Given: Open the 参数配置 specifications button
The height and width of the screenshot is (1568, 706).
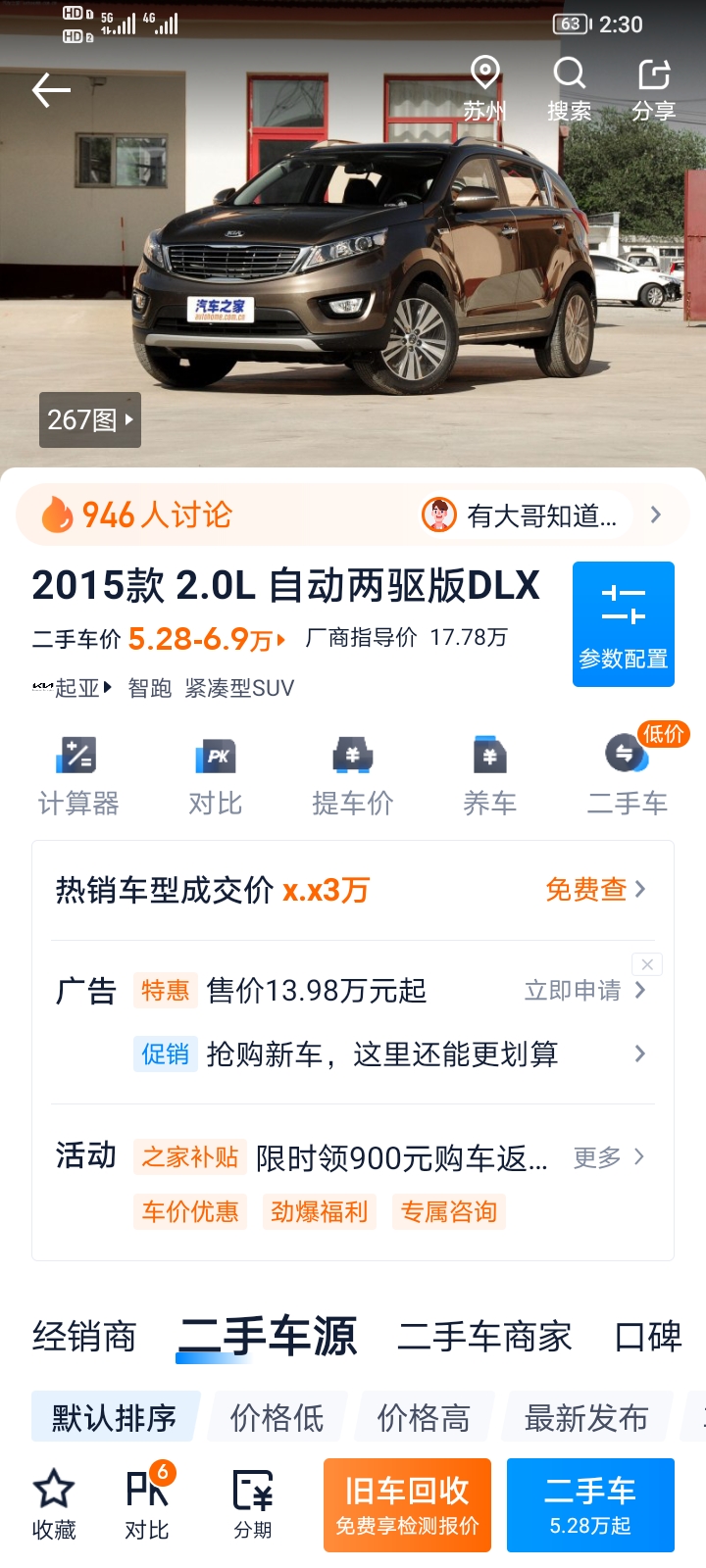Looking at the screenshot, I should click(624, 624).
